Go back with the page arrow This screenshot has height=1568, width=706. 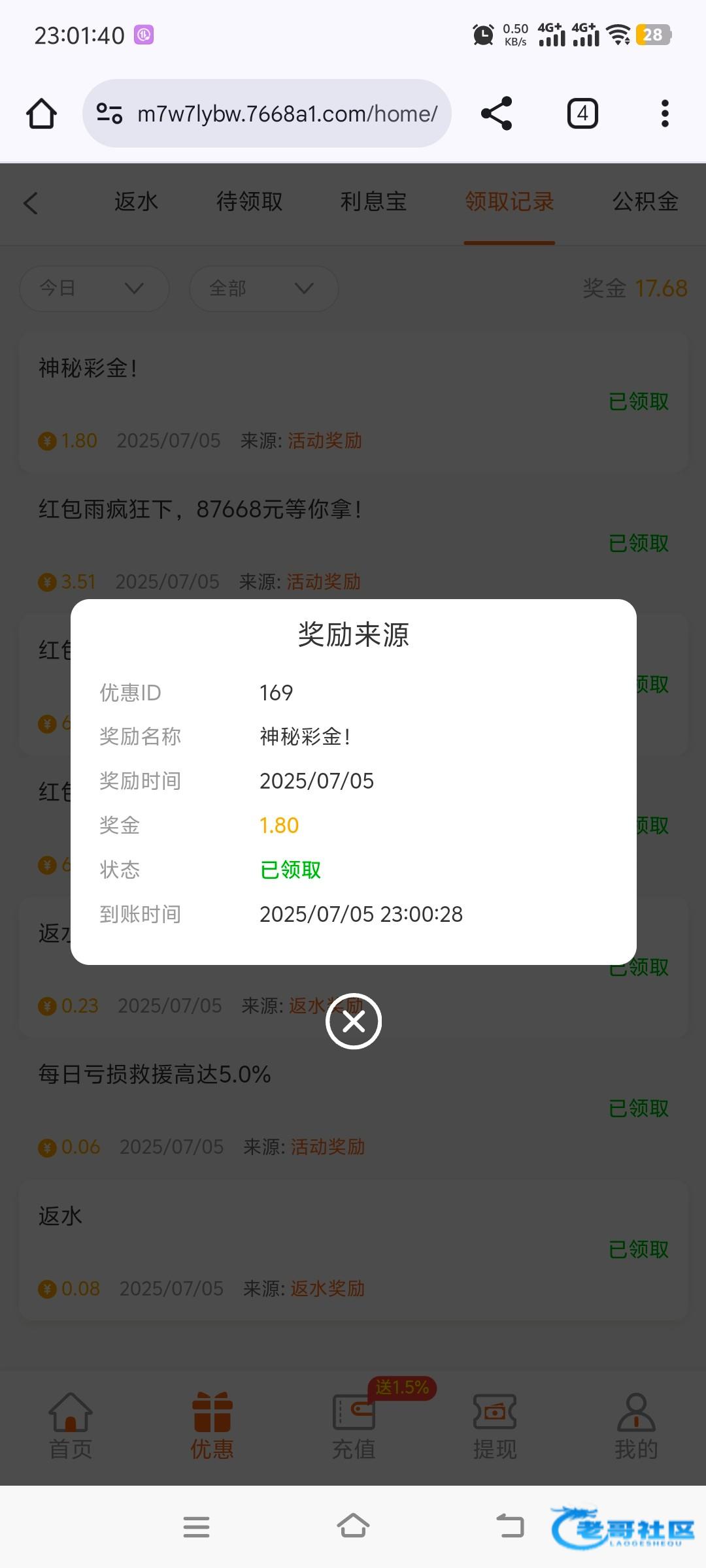31,203
